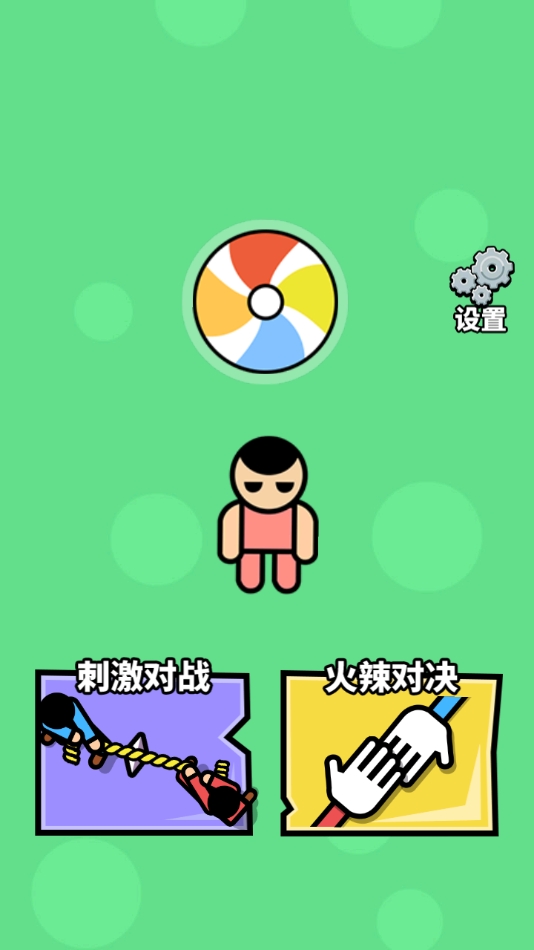Start the 刺激对战 tug-of-war mode

pyautogui.click(x=145, y=748)
